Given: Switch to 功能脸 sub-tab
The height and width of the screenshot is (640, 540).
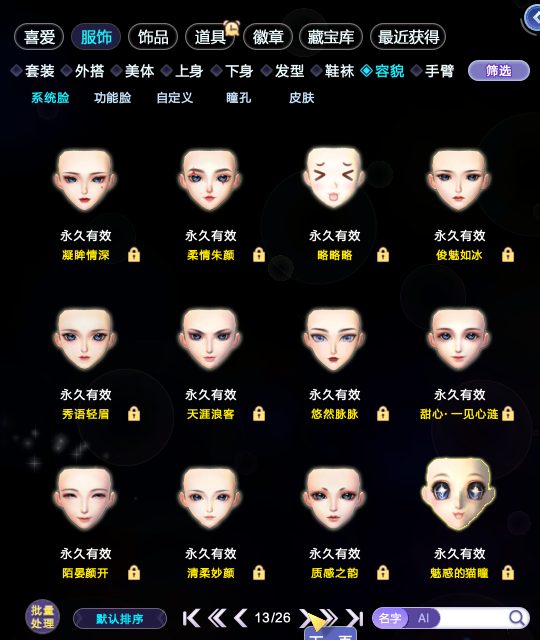Looking at the screenshot, I should (x=113, y=98).
